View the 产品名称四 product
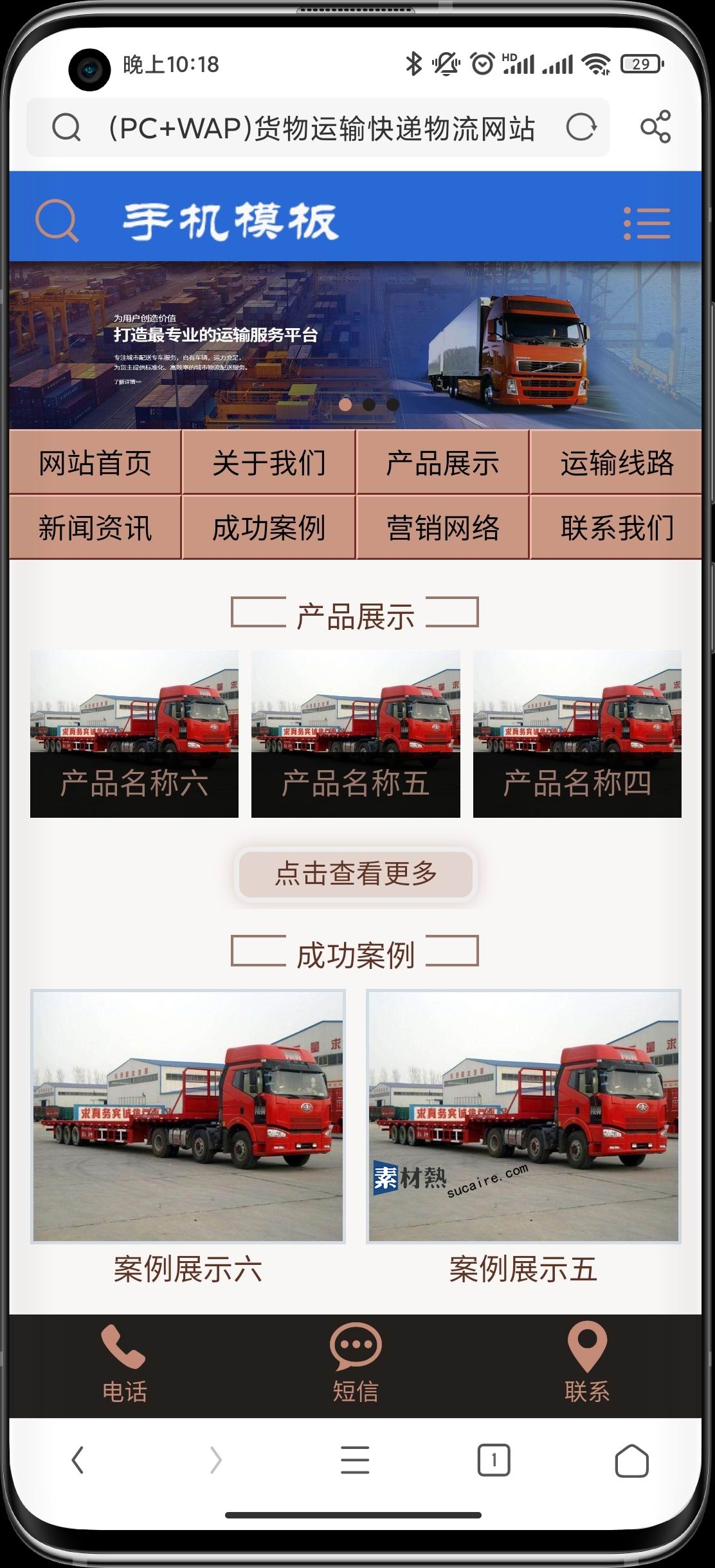Viewport: 715px width, 1568px height. coord(577,733)
